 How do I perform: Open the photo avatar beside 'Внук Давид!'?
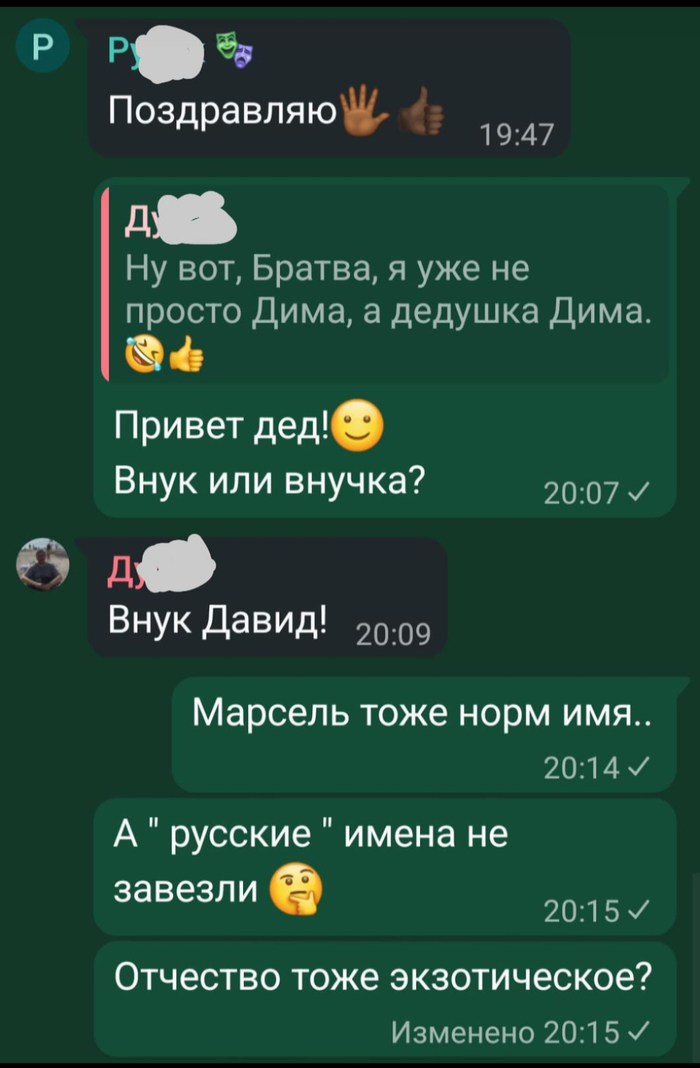click(43, 566)
